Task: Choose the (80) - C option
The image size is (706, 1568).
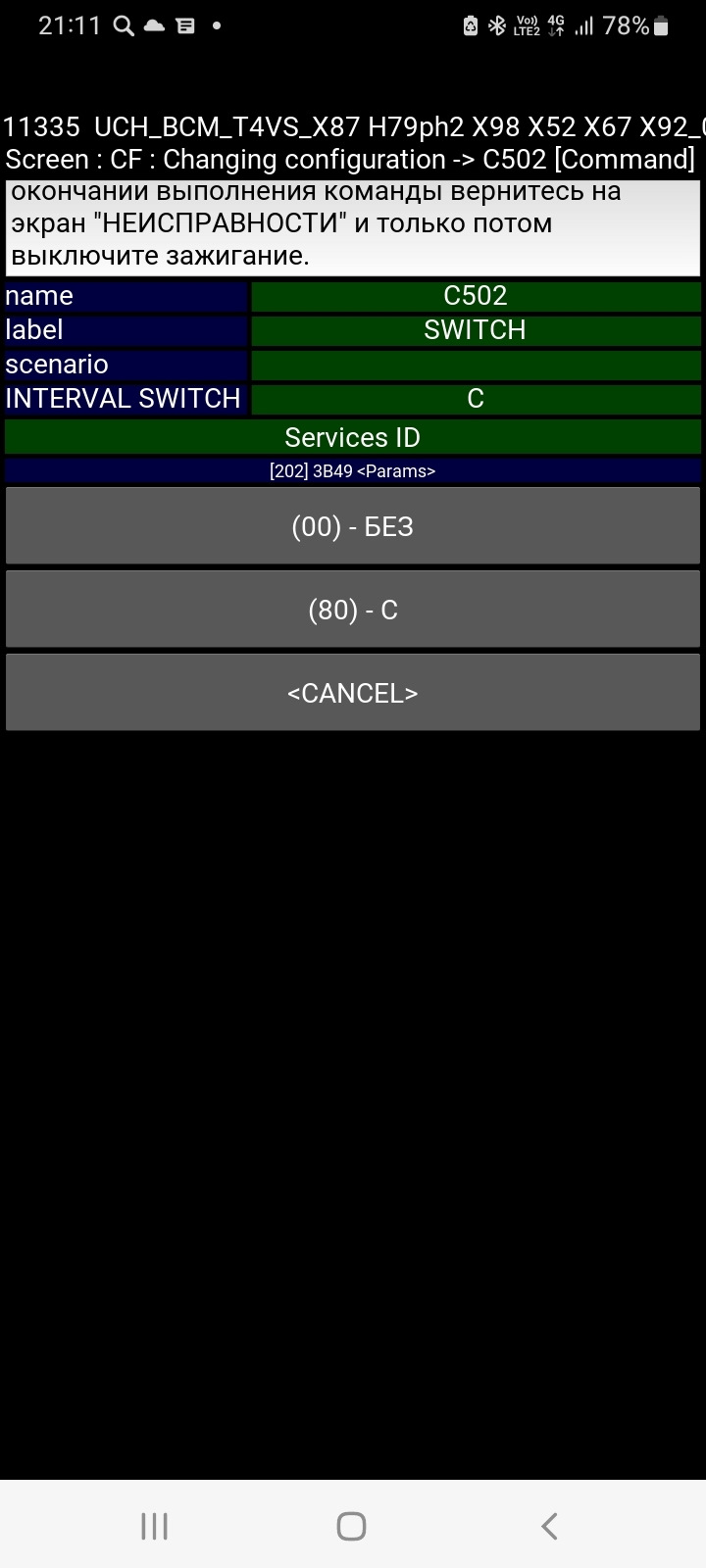Action: (353, 611)
